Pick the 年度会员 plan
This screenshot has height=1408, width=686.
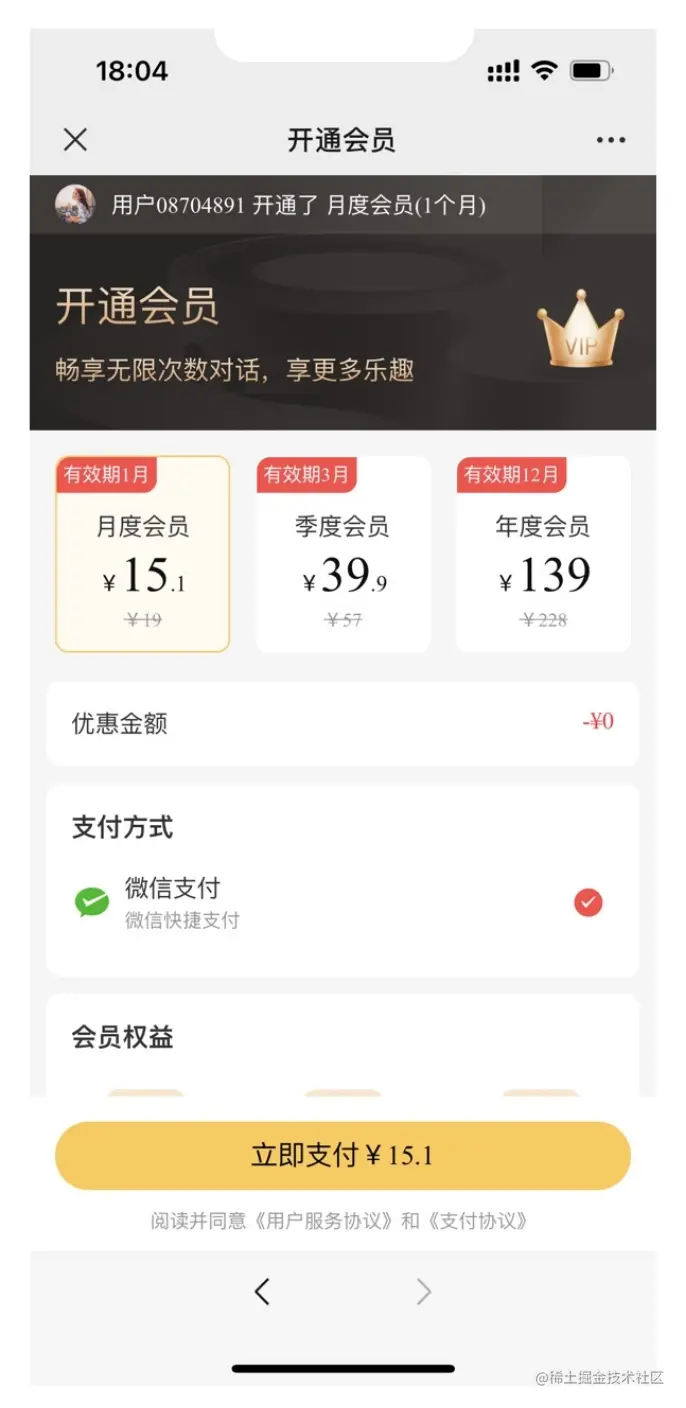coord(543,555)
